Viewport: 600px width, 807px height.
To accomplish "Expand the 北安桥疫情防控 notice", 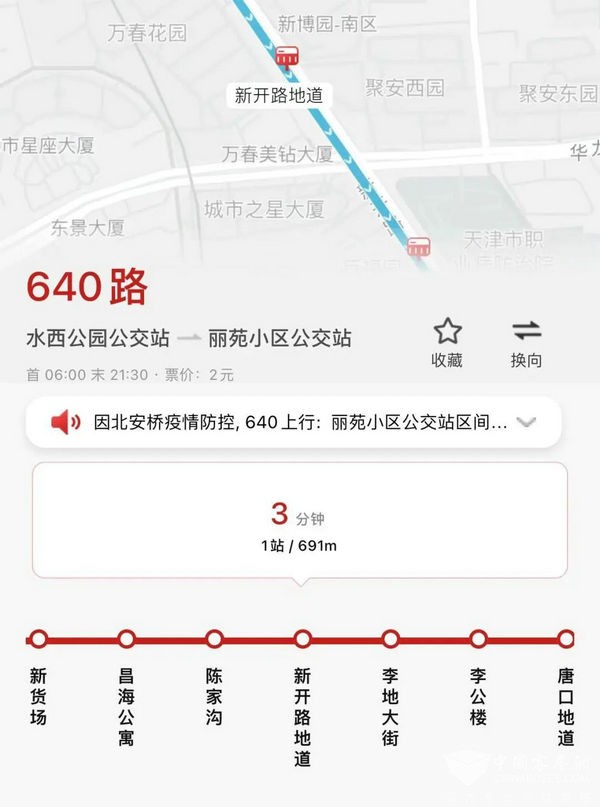I will [527, 422].
